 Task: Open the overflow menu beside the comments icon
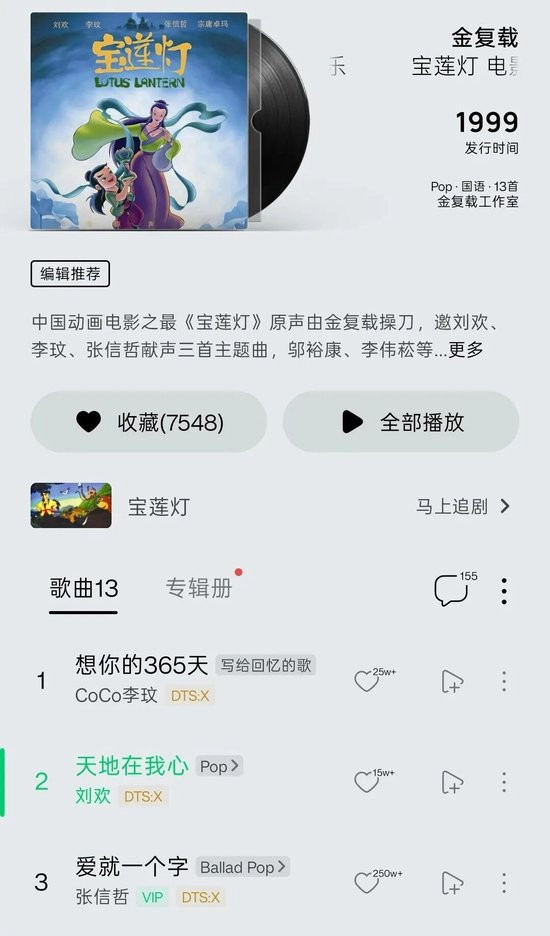(x=504, y=591)
